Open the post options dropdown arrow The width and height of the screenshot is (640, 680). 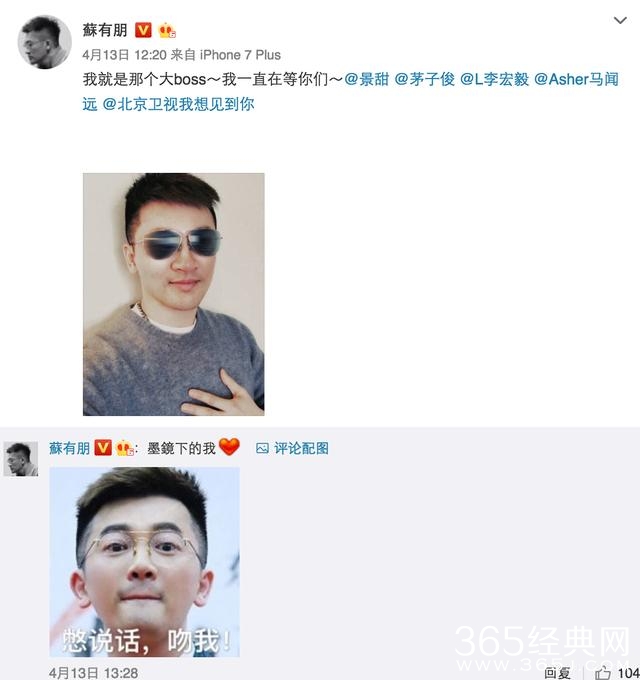[x=621, y=20]
